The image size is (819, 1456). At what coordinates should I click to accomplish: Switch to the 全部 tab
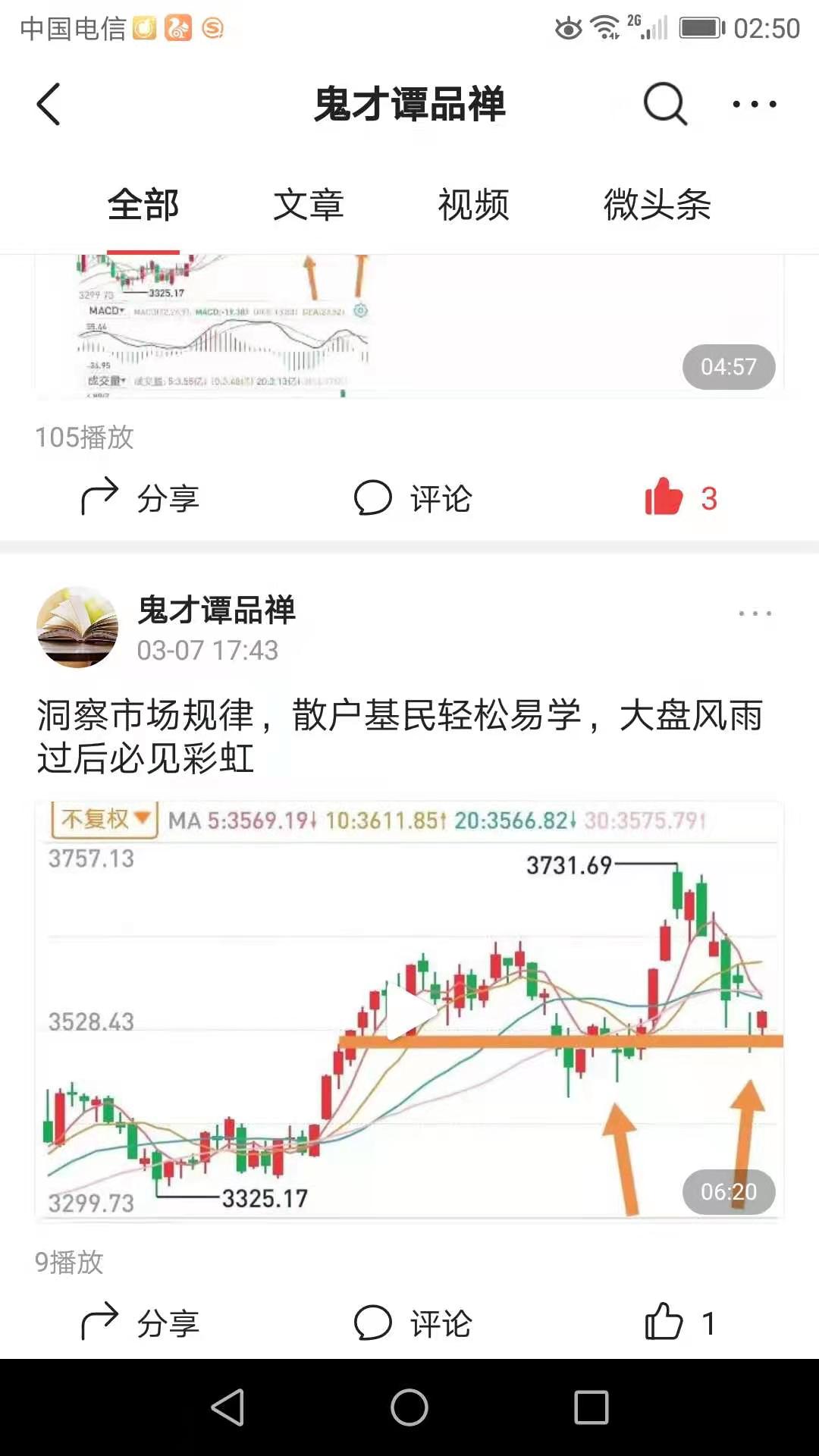(143, 205)
